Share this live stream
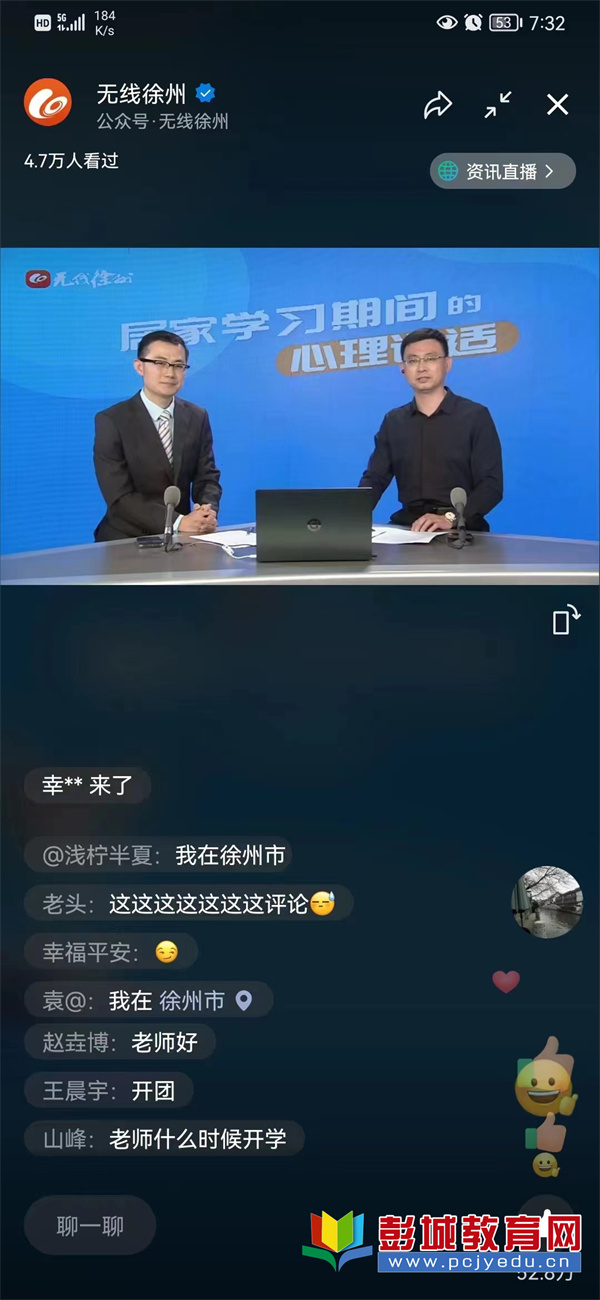 point(438,105)
